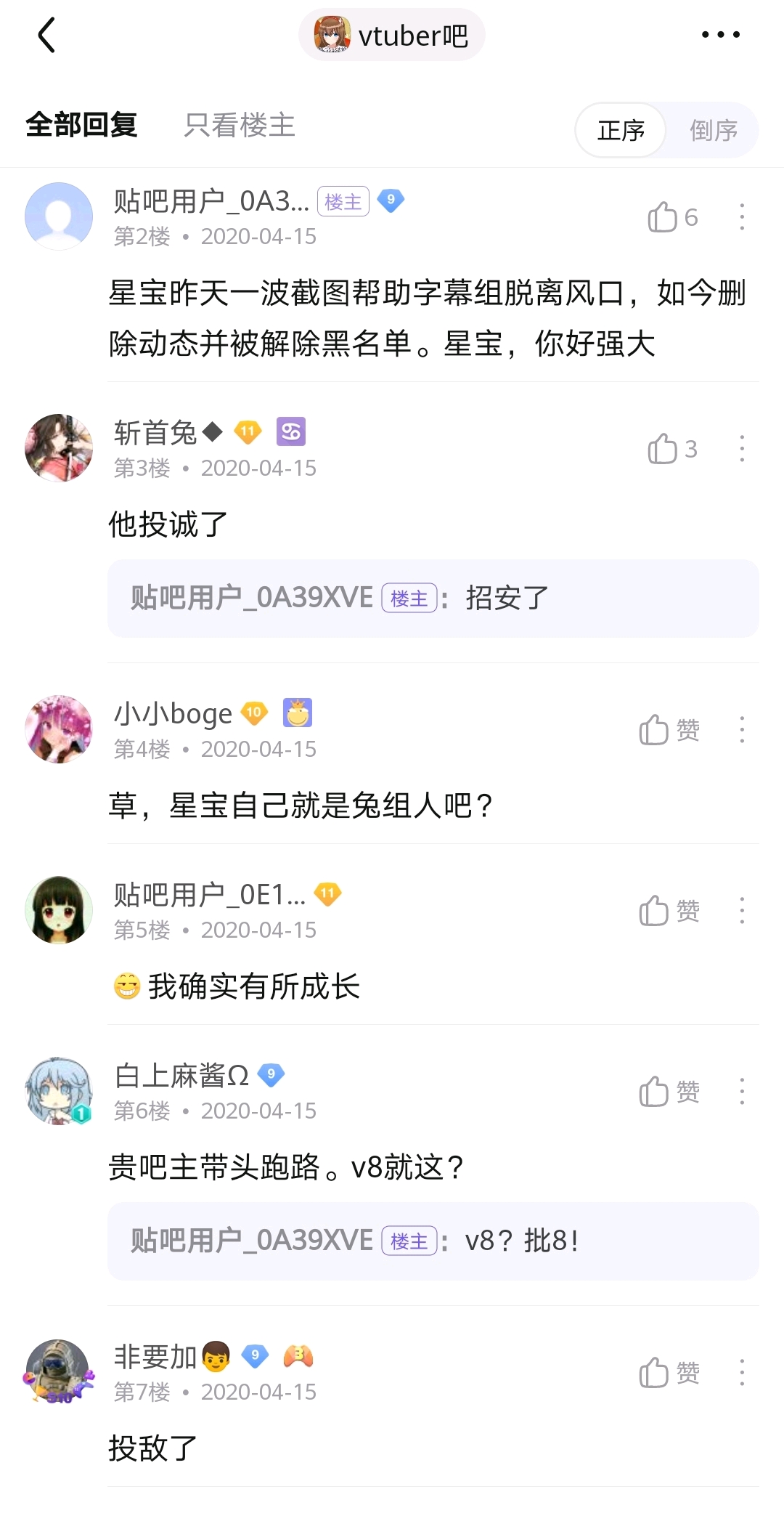The width and height of the screenshot is (784, 1513).
Task: Open more options on 斩首兔's reply
Action: [742, 449]
